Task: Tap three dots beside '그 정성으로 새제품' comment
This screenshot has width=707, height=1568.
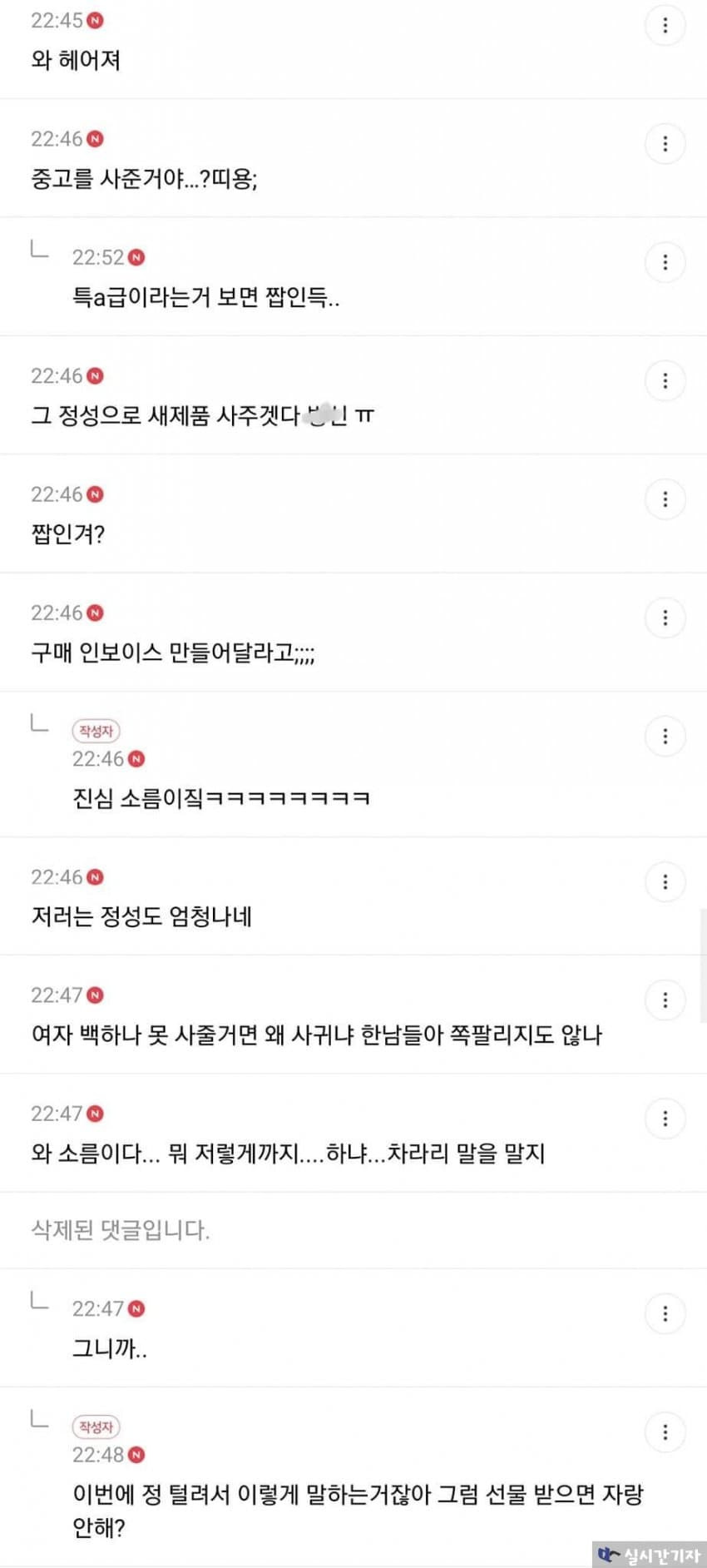Action: click(665, 380)
